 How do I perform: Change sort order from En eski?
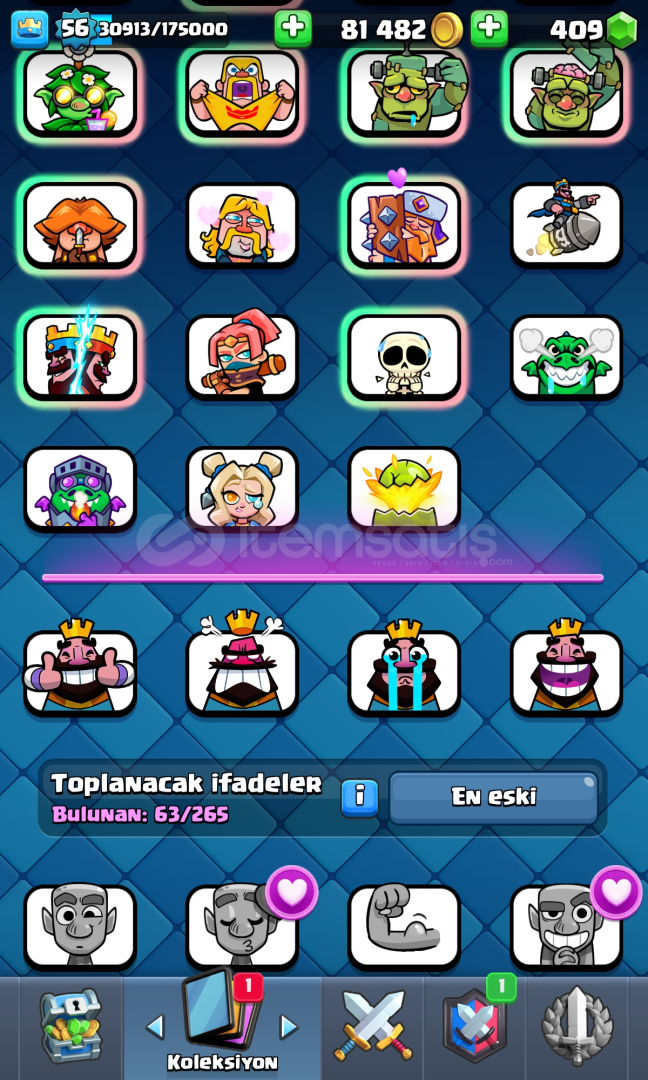(494, 797)
